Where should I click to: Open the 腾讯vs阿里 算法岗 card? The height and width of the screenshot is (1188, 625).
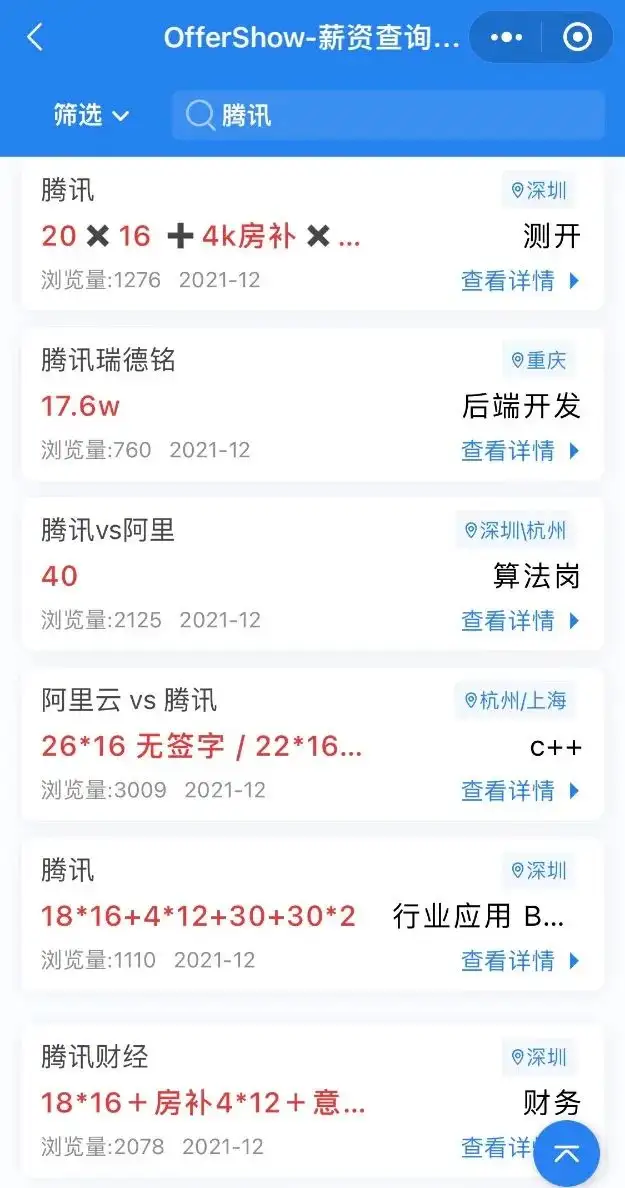(312, 575)
